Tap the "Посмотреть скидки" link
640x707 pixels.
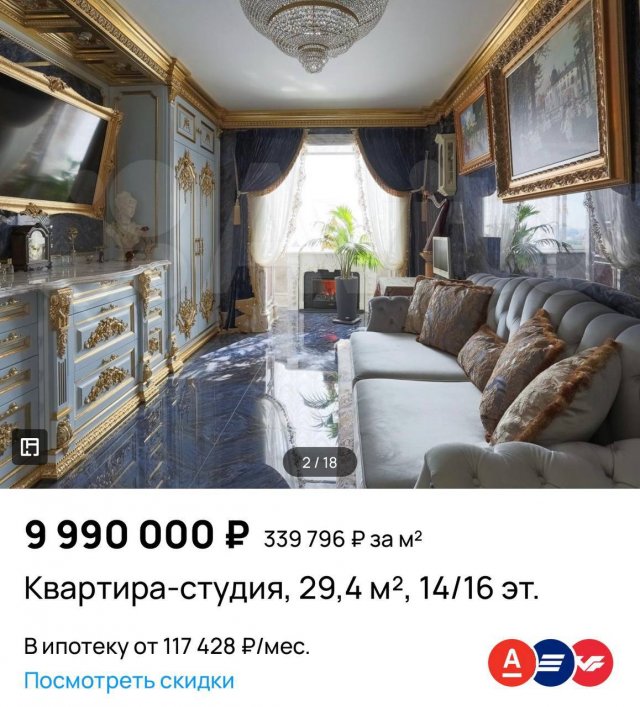(129, 681)
